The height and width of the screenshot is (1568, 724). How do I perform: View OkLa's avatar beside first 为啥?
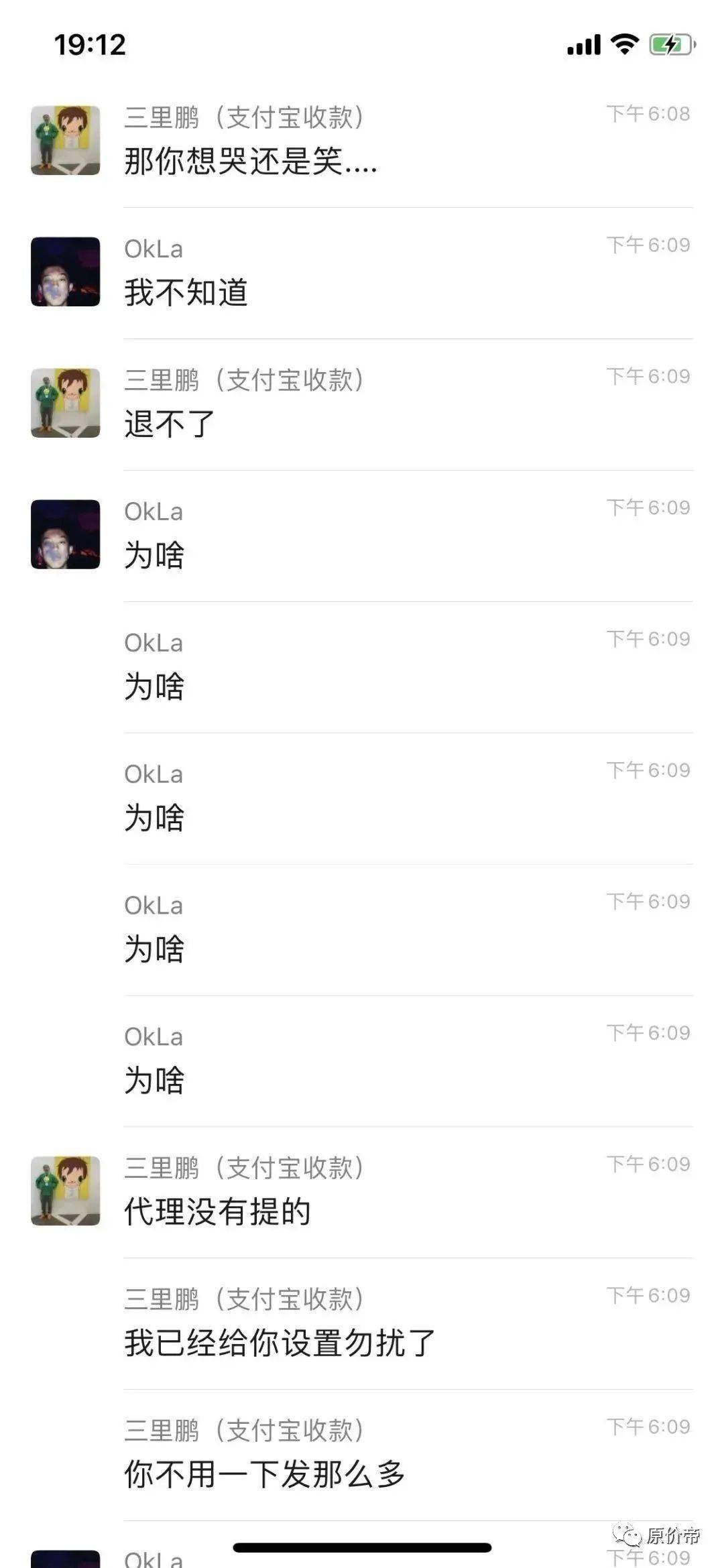(66, 534)
